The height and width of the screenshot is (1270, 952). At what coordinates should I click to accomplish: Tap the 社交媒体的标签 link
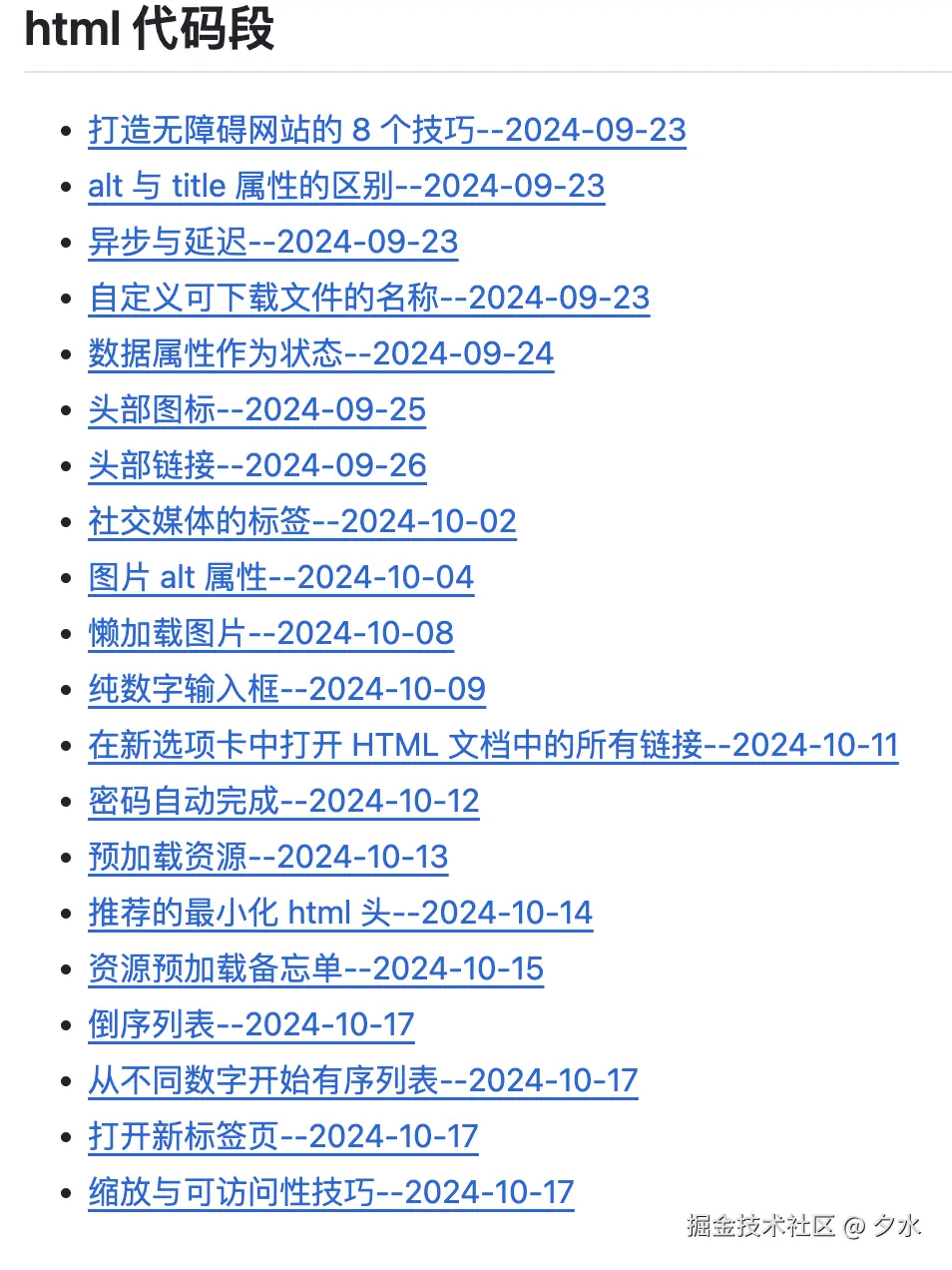[x=301, y=521]
